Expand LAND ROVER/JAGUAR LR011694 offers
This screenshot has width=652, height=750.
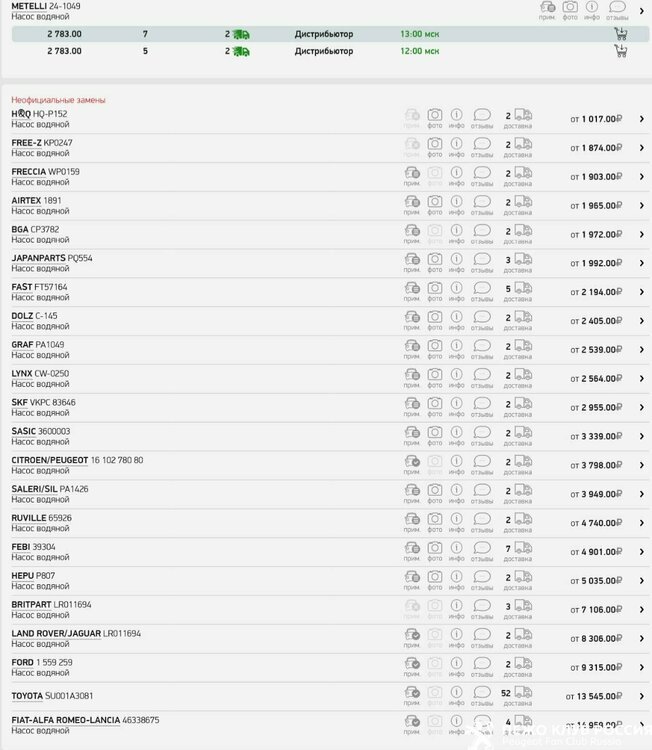[x=642, y=639]
